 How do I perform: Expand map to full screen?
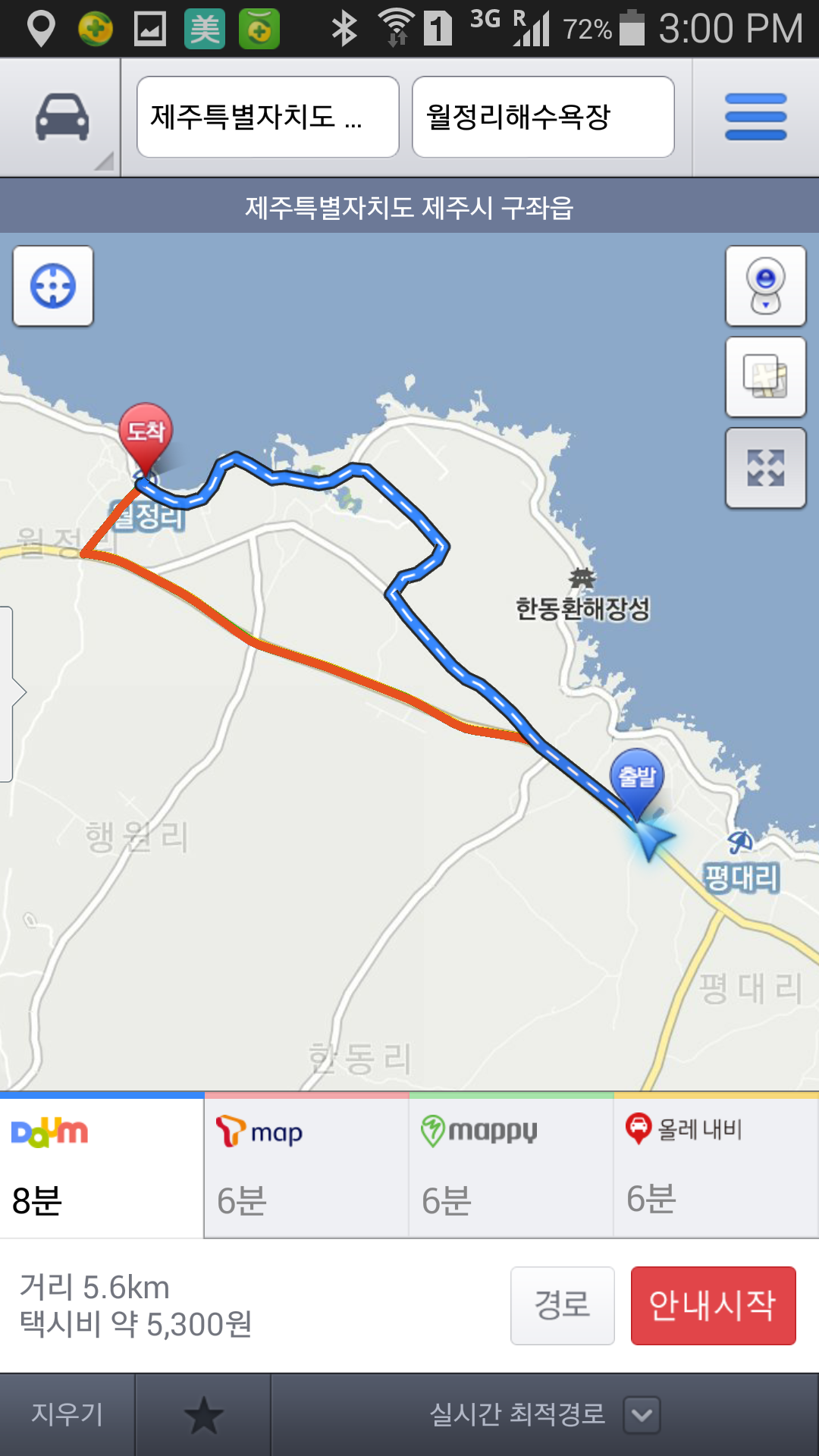(x=765, y=468)
